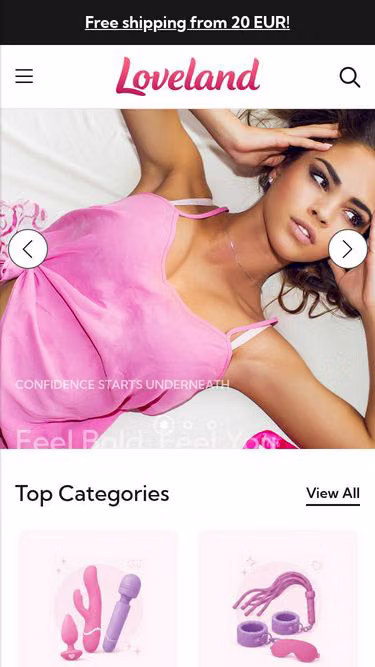Open the free shipping from 20 EUR link
The height and width of the screenshot is (667, 375).
coord(187,23)
